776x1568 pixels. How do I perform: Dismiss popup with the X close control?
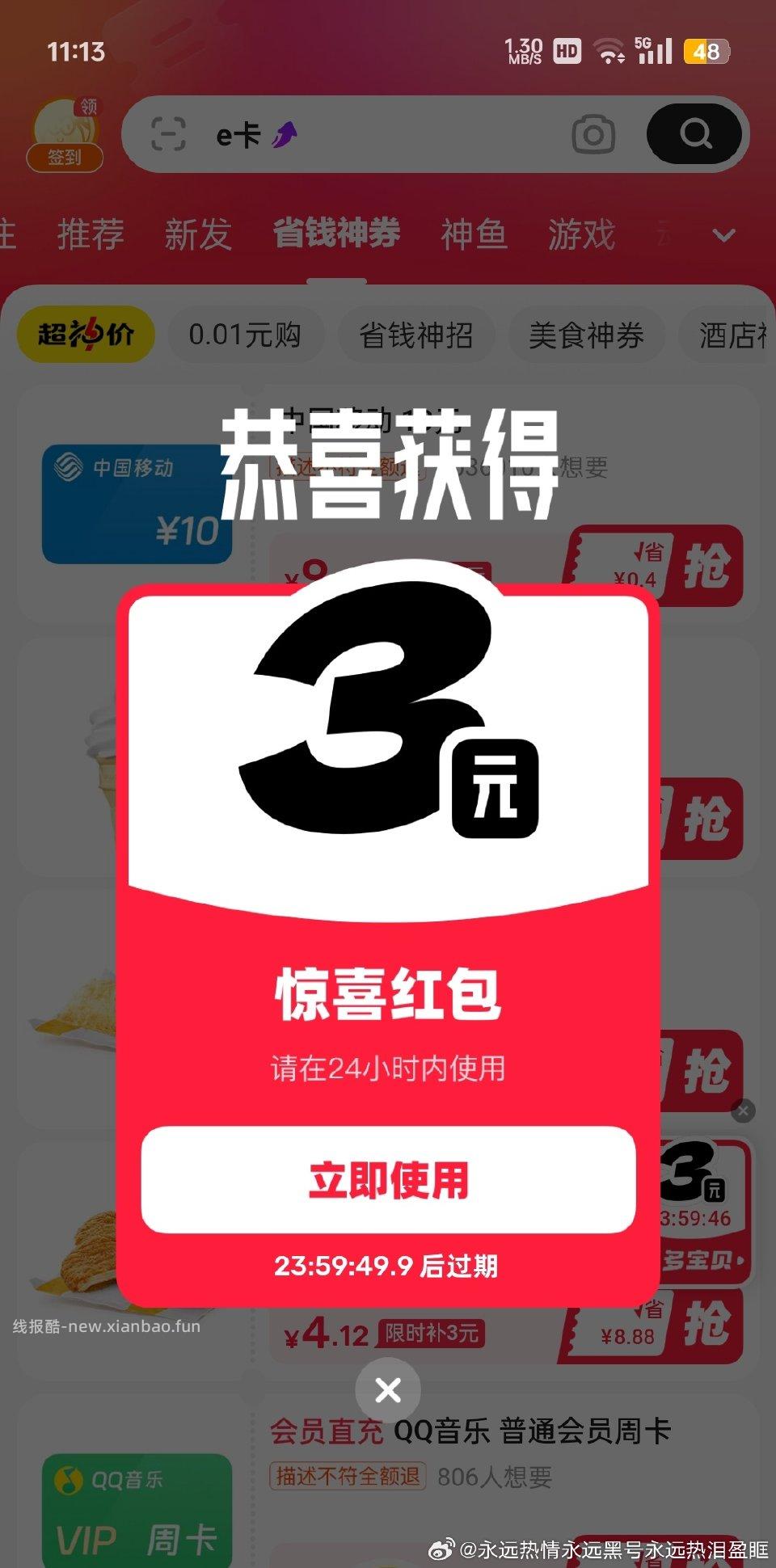point(388,1389)
